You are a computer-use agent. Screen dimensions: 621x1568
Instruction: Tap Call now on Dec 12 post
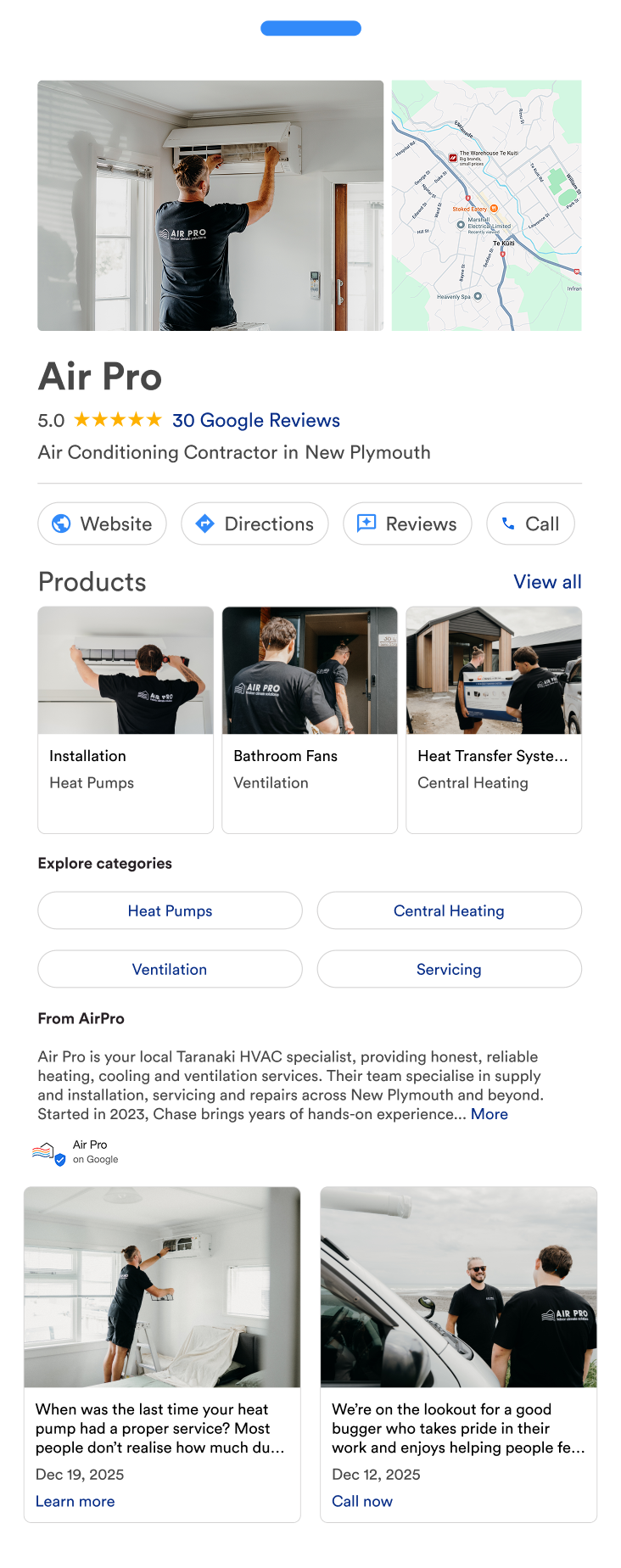pyautogui.click(x=362, y=1501)
